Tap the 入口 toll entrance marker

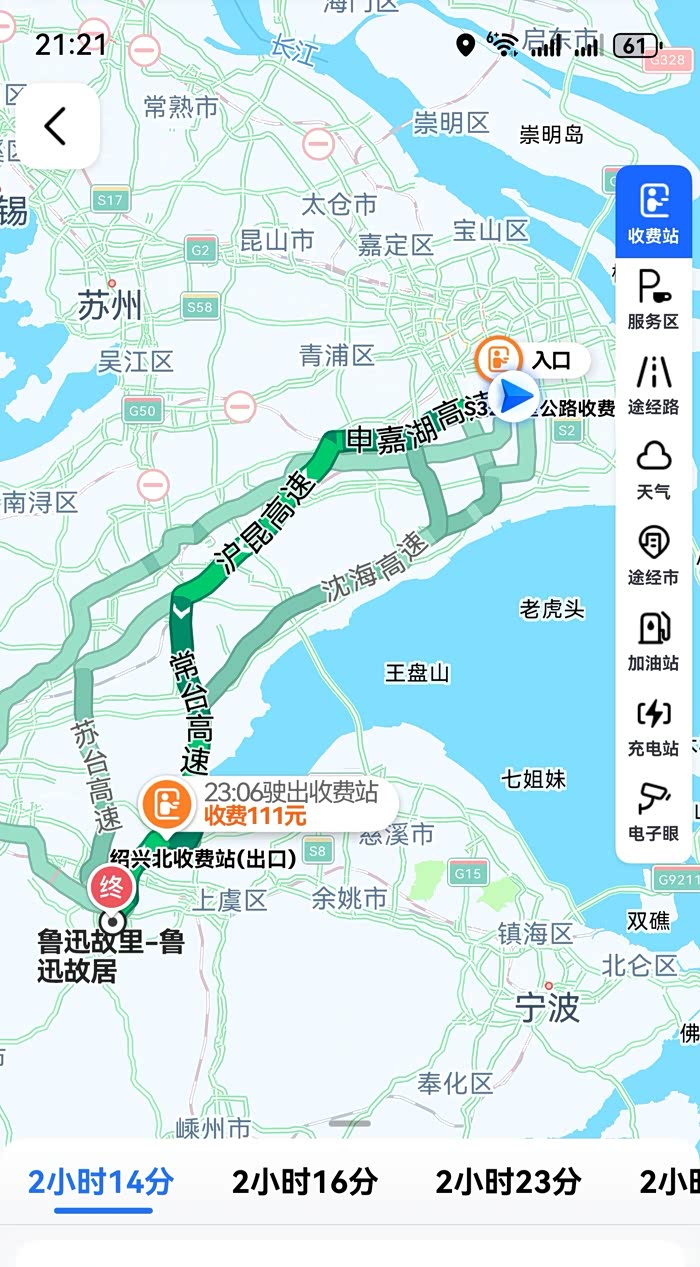(x=531, y=360)
